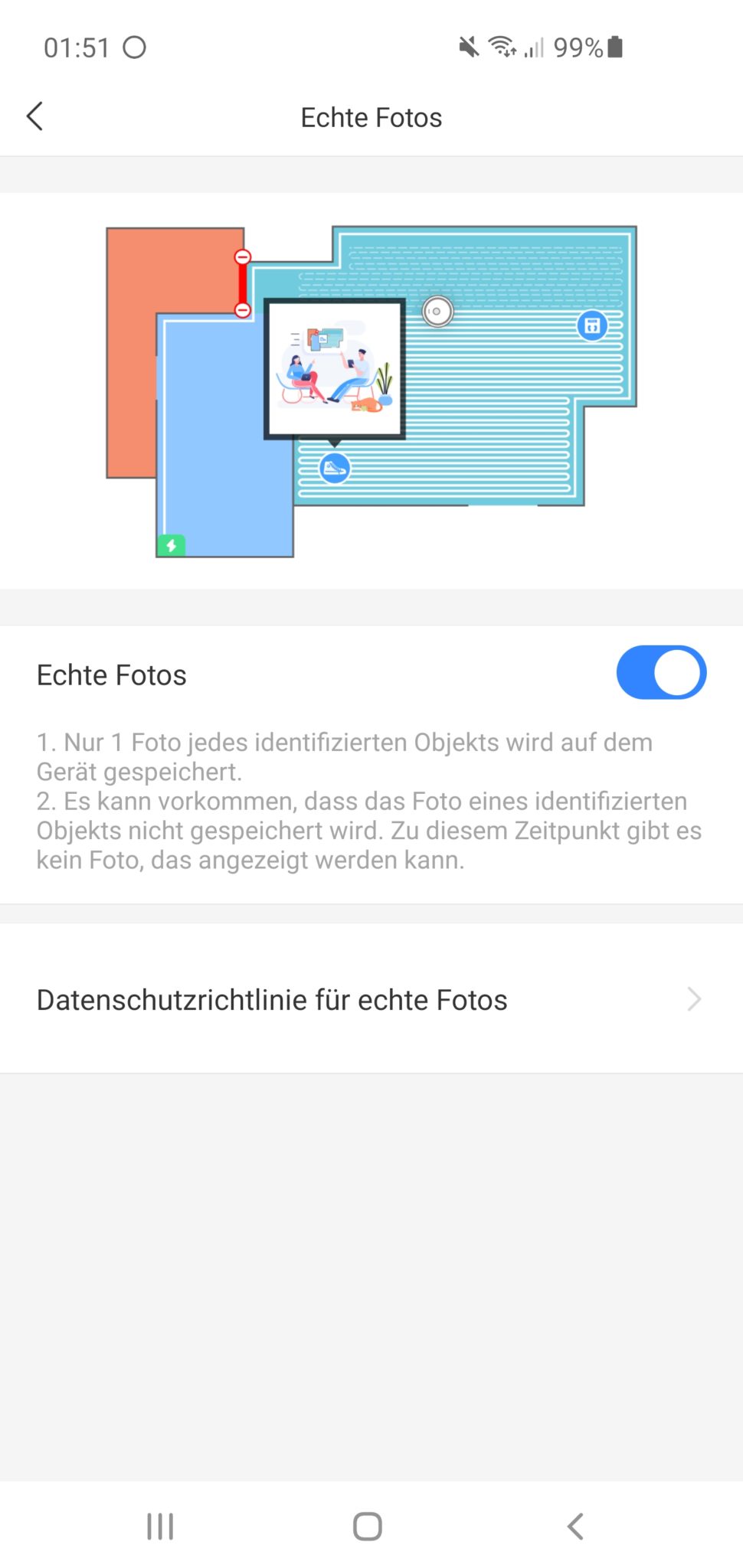This screenshot has width=743, height=1568.
Task: Disable the Echte Fotos switch
Action: (x=660, y=673)
